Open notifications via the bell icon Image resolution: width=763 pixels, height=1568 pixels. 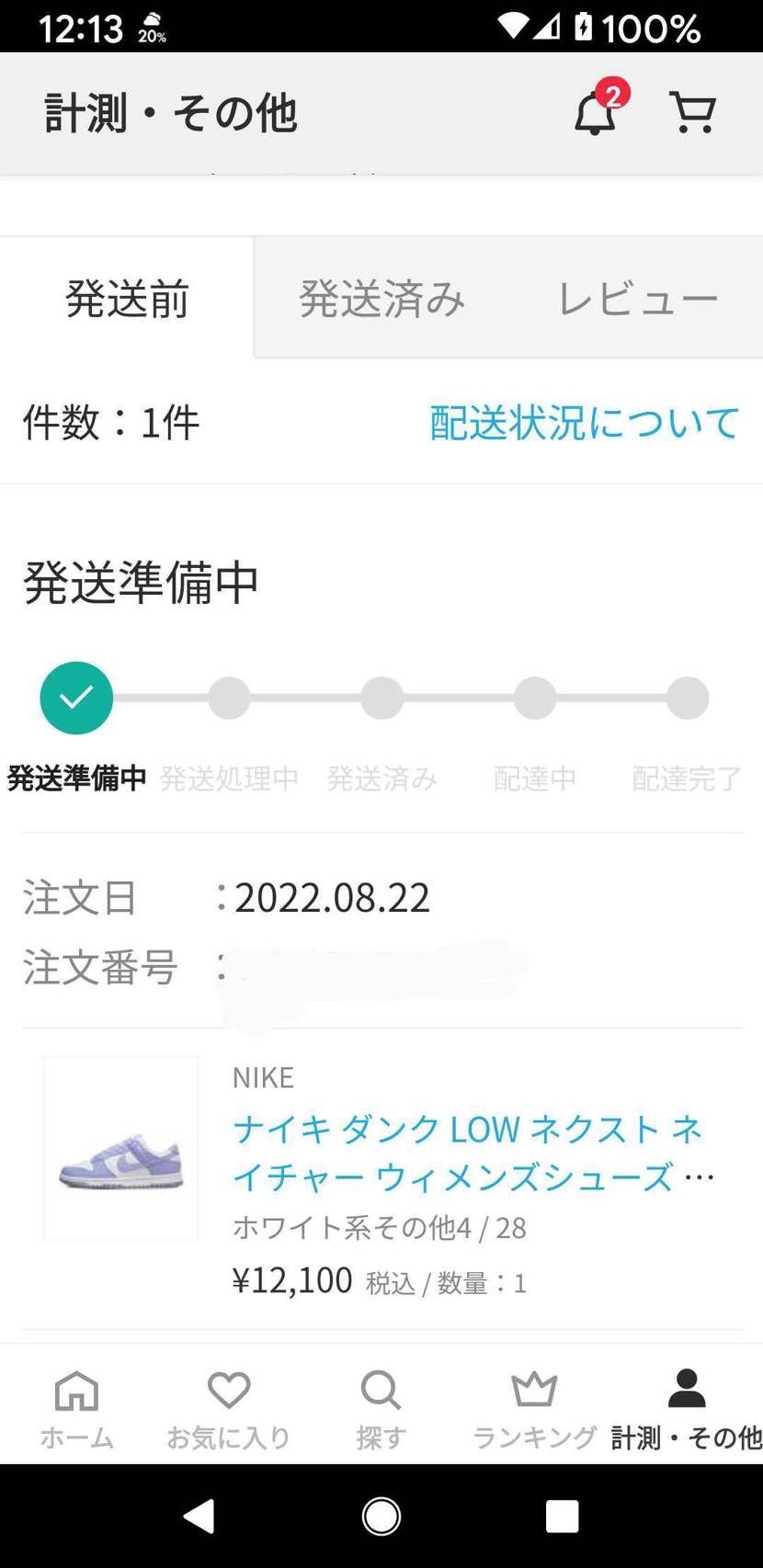pos(595,114)
